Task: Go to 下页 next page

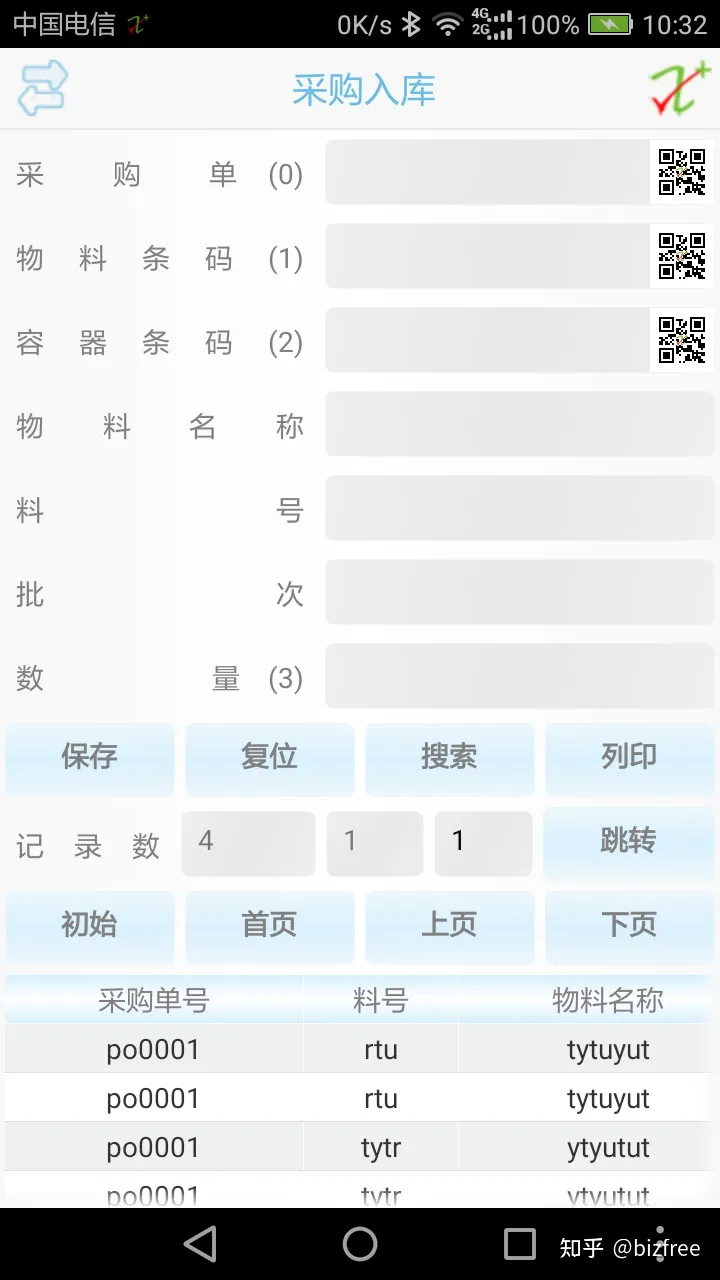Action: coord(629,925)
